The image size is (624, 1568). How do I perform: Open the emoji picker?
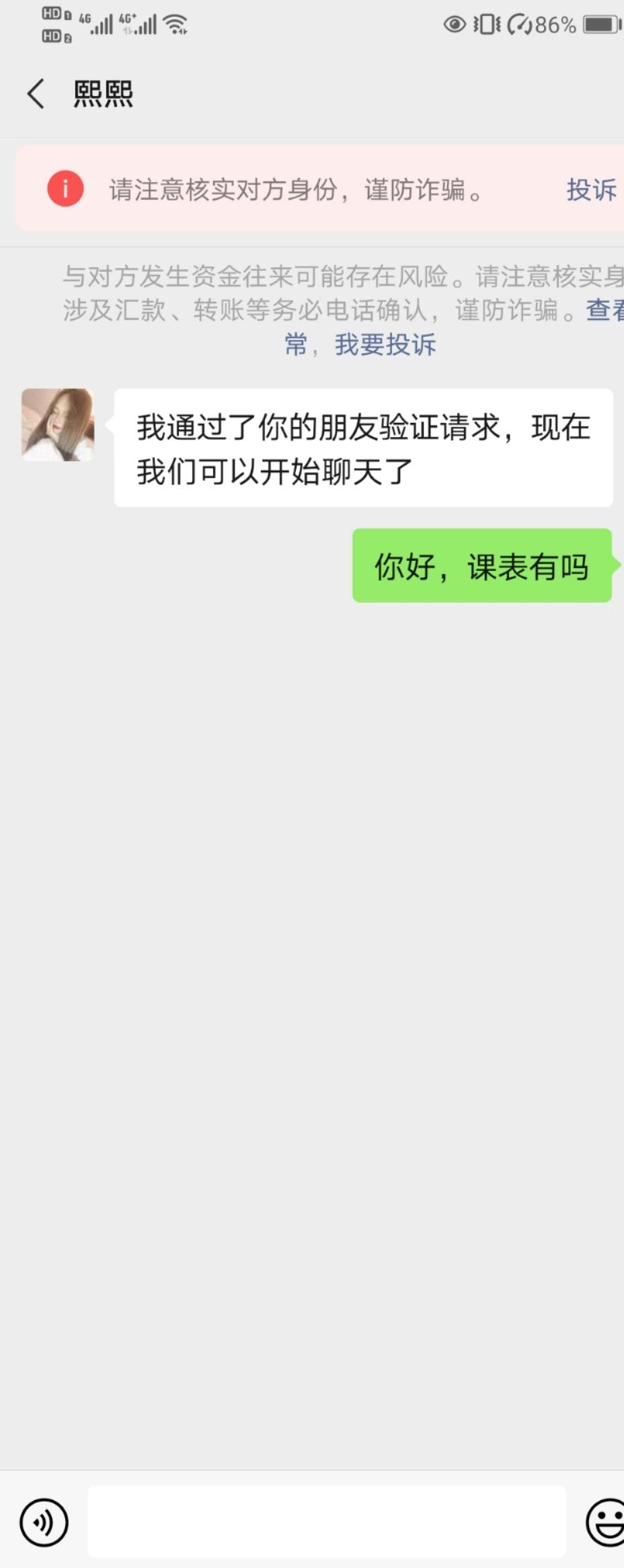click(606, 1522)
